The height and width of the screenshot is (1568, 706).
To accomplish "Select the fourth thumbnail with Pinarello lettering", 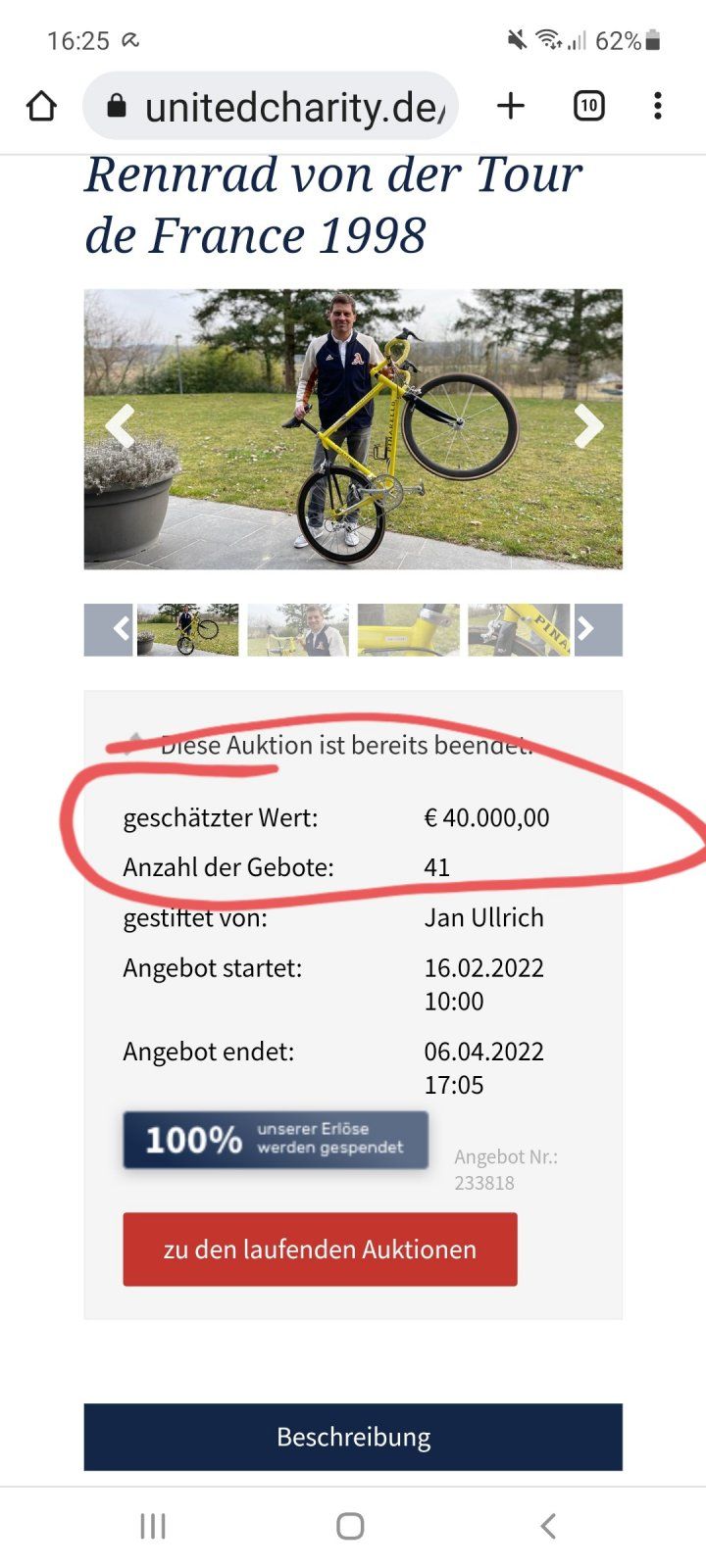I will click(x=519, y=629).
